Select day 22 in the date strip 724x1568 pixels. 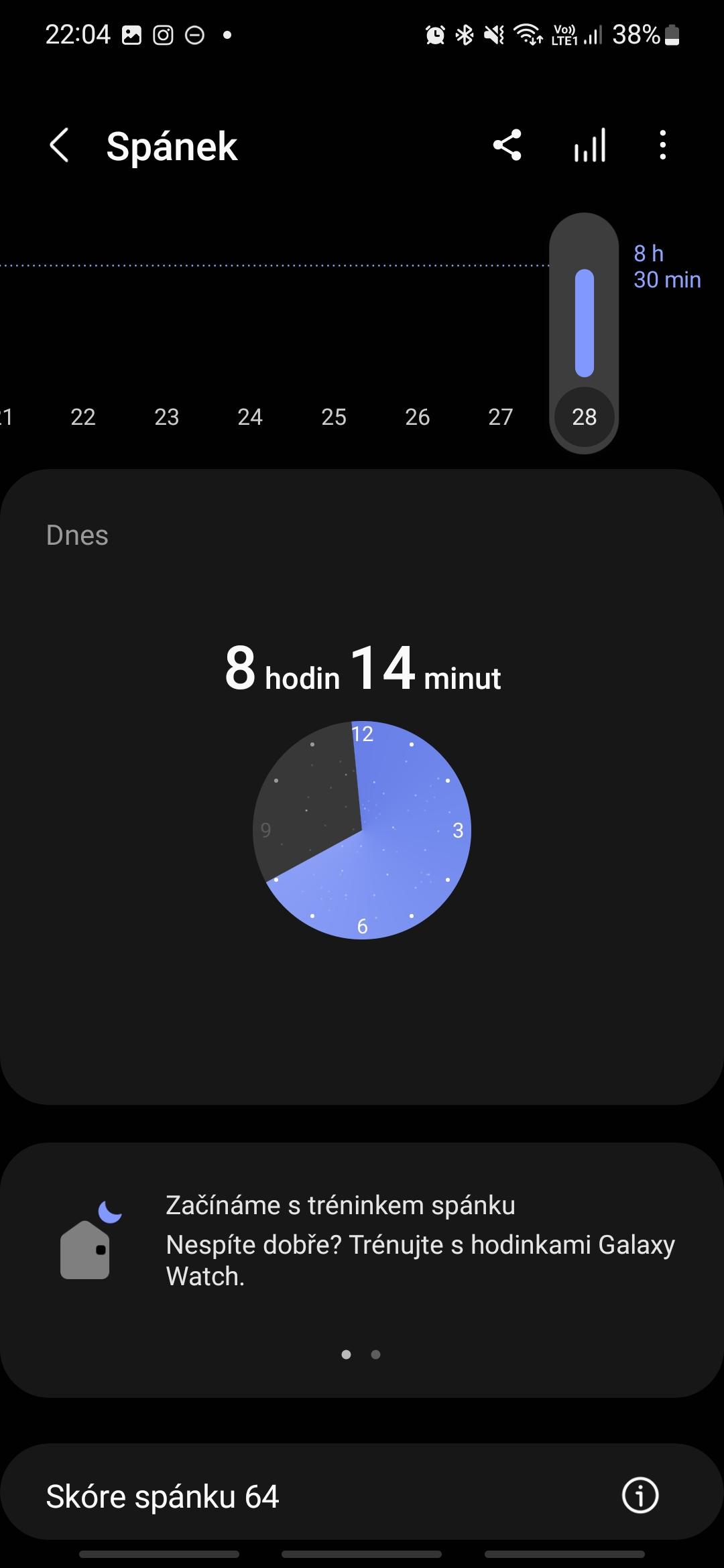(x=83, y=417)
